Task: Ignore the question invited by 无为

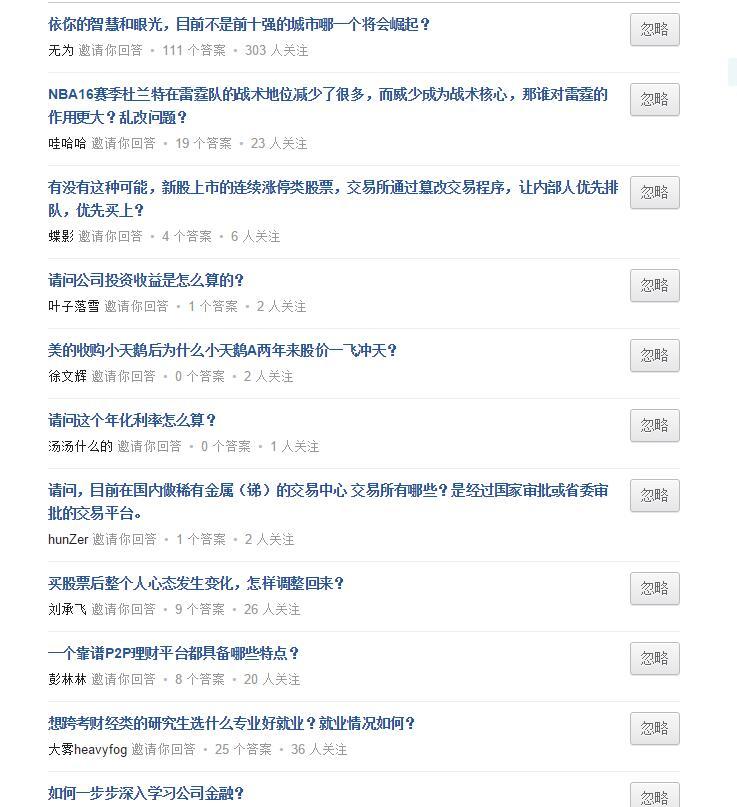Action: tap(654, 30)
